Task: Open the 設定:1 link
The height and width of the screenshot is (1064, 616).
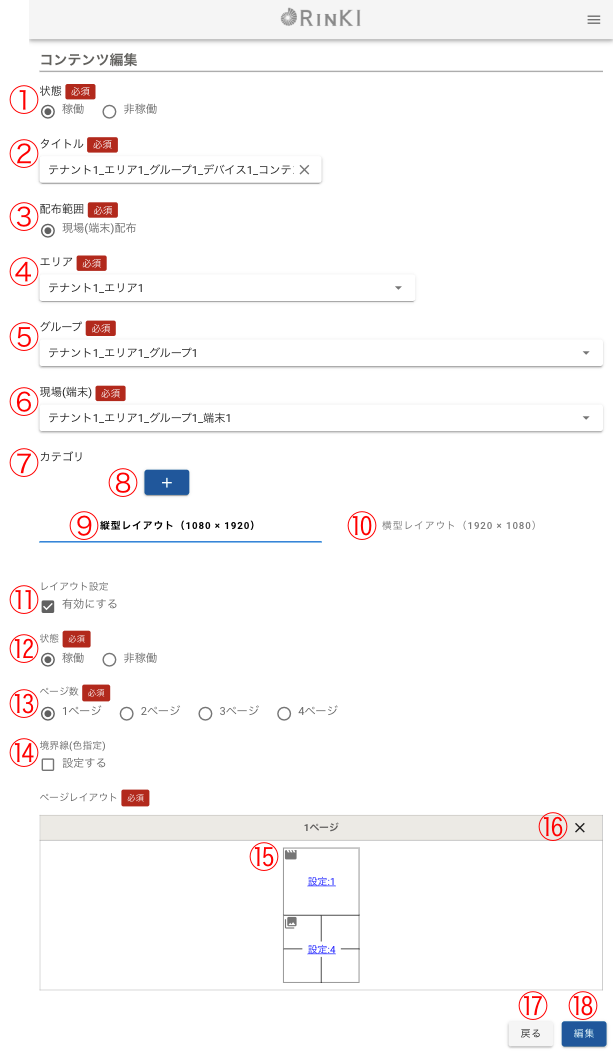Action: pos(321,881)
